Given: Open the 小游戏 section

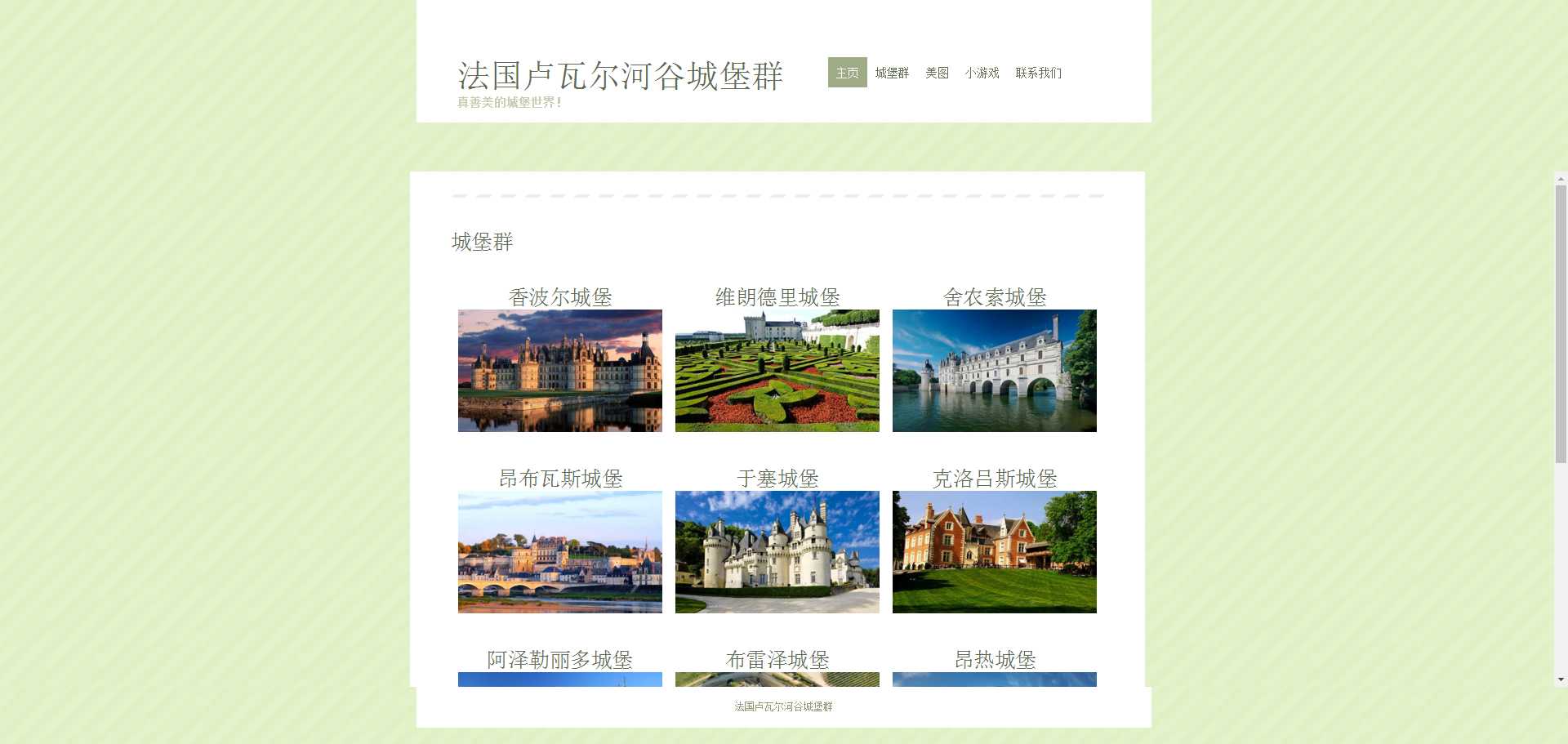Looking at the screenshot, I should (982, 73).
